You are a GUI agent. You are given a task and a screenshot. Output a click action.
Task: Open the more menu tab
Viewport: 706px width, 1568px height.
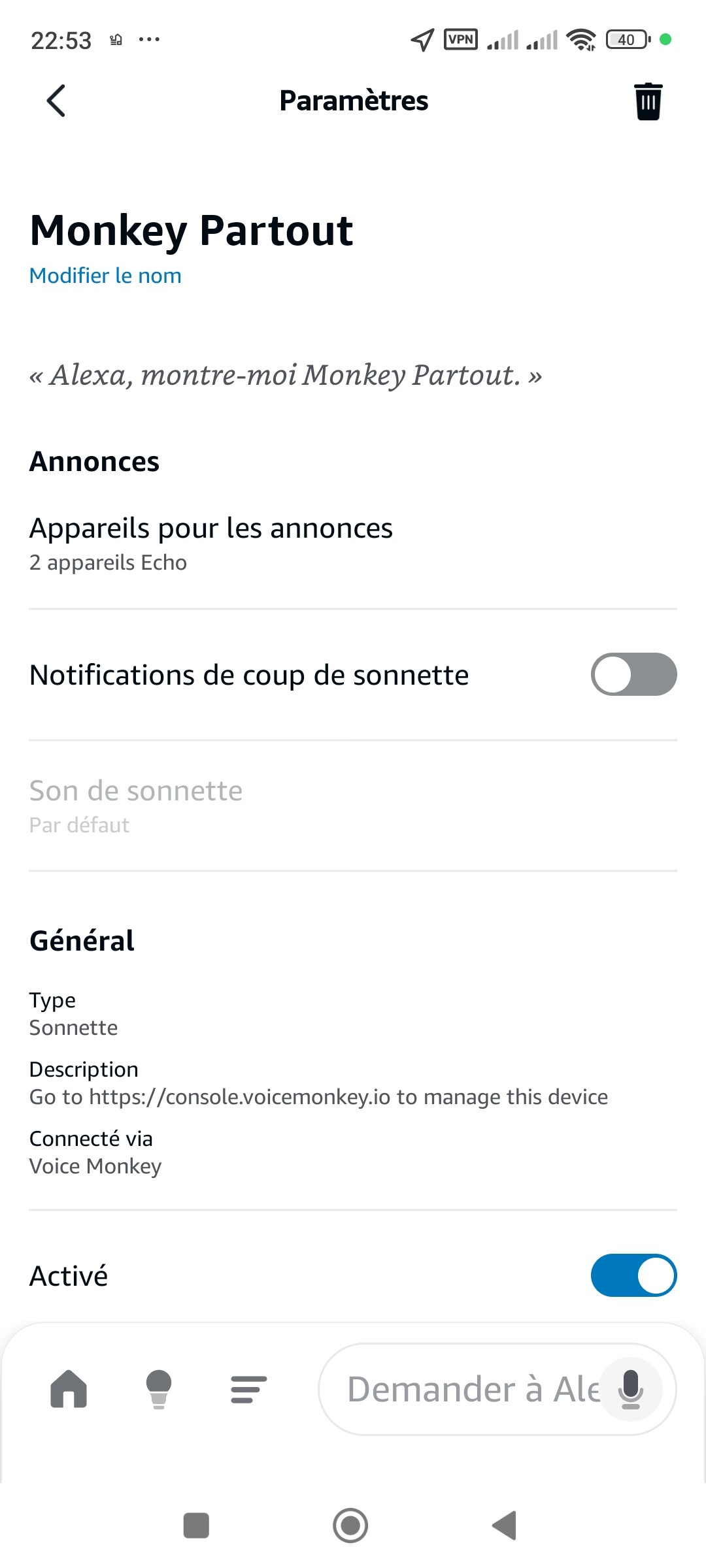(x=248, y=1389)
